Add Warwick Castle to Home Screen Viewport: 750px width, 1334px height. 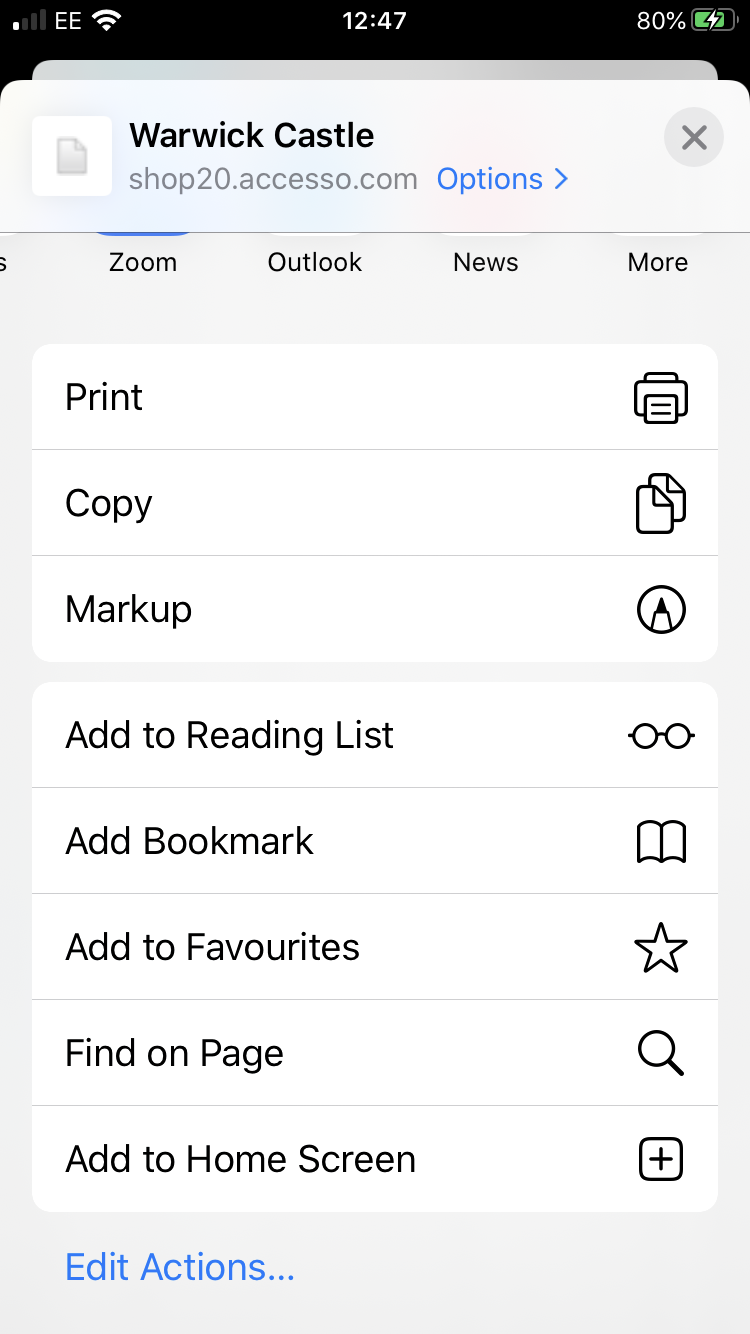click(x=375, y=1159)
